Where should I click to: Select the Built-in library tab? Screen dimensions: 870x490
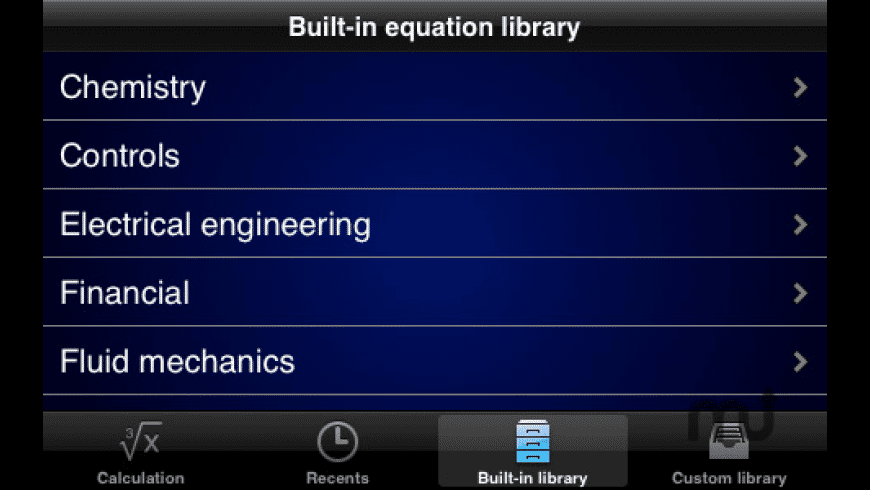[x=532, y=453]
